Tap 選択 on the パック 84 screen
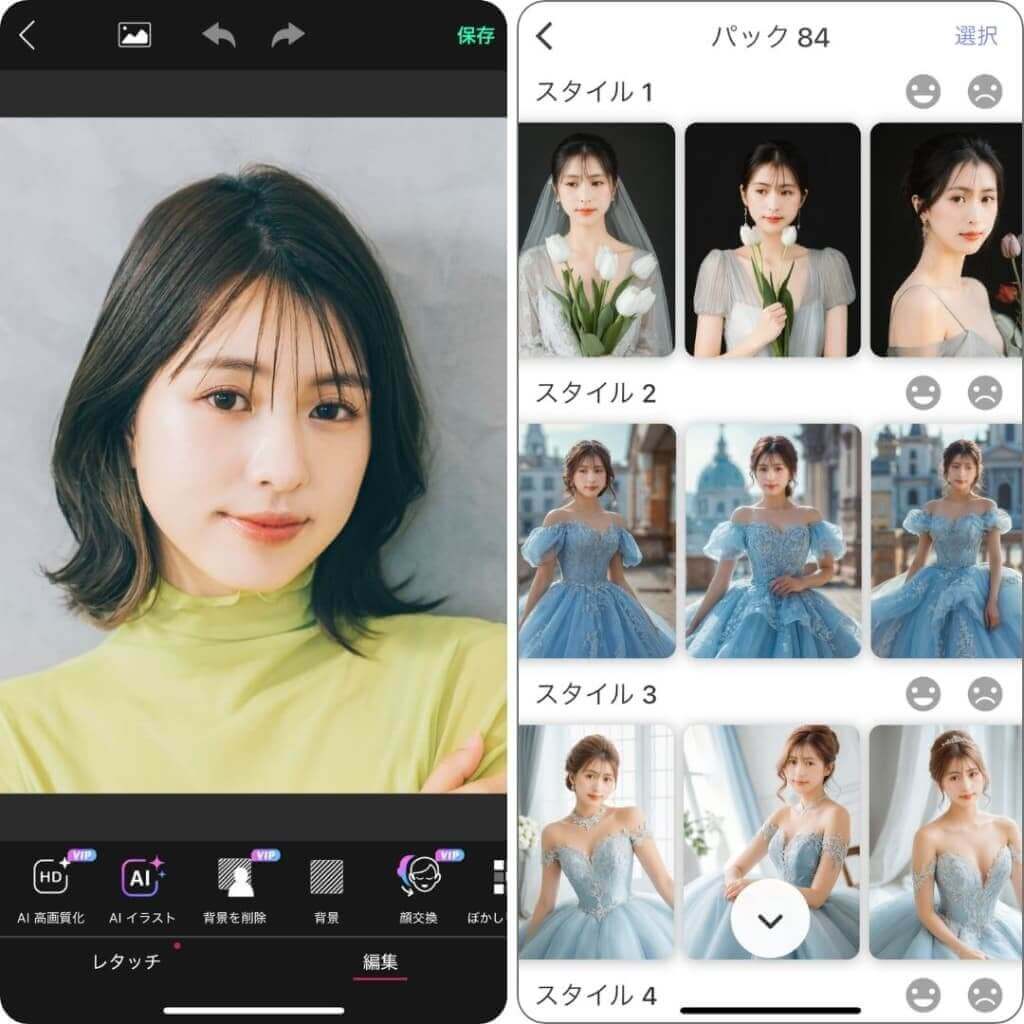 click(x=976, y=37)
